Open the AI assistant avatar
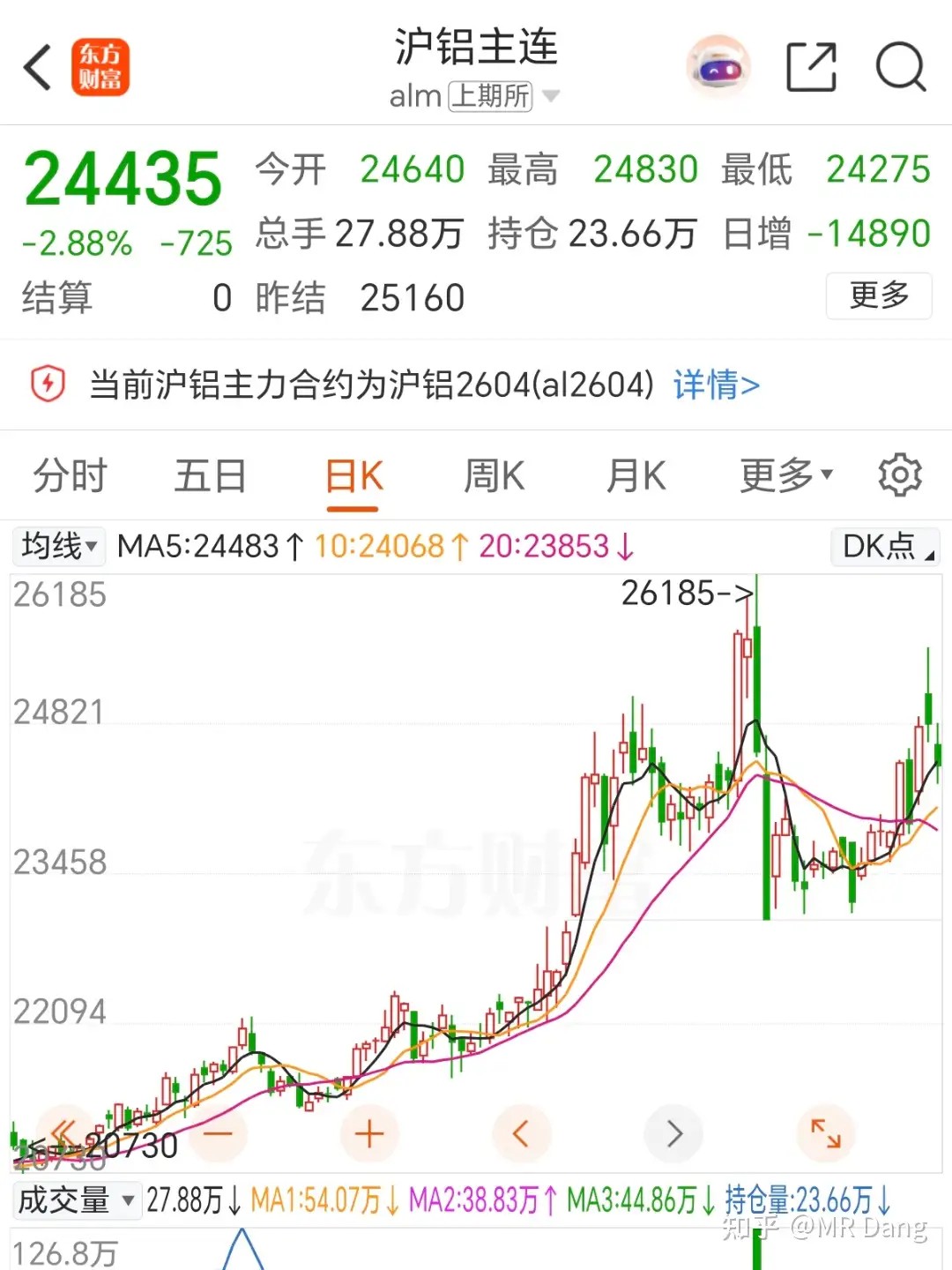This screenshot has height=1270, width=952. [717, 66]
